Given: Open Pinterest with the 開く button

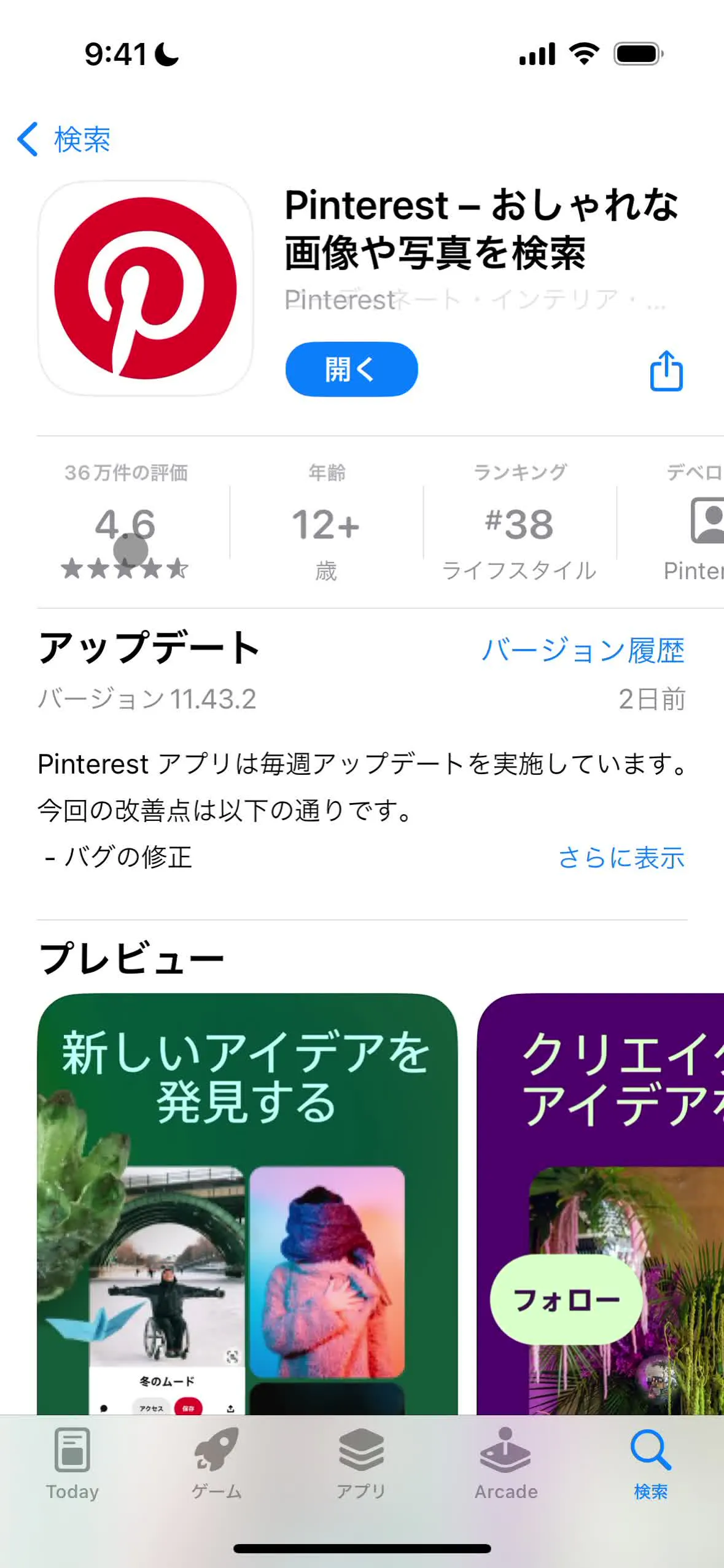Looking at the screenshot, I should point(351,369).
